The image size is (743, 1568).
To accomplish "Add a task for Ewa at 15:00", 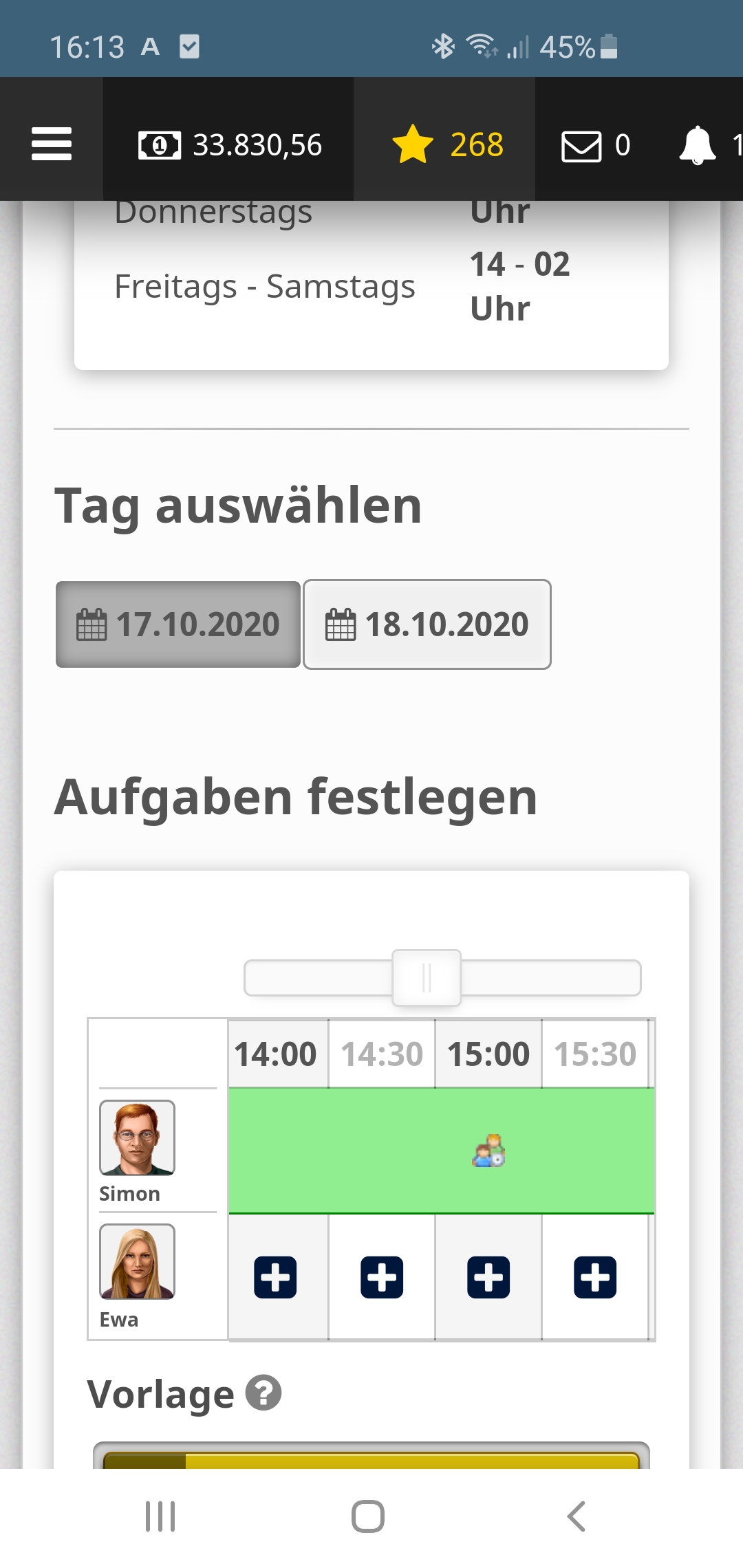I will coord(488,1277).
